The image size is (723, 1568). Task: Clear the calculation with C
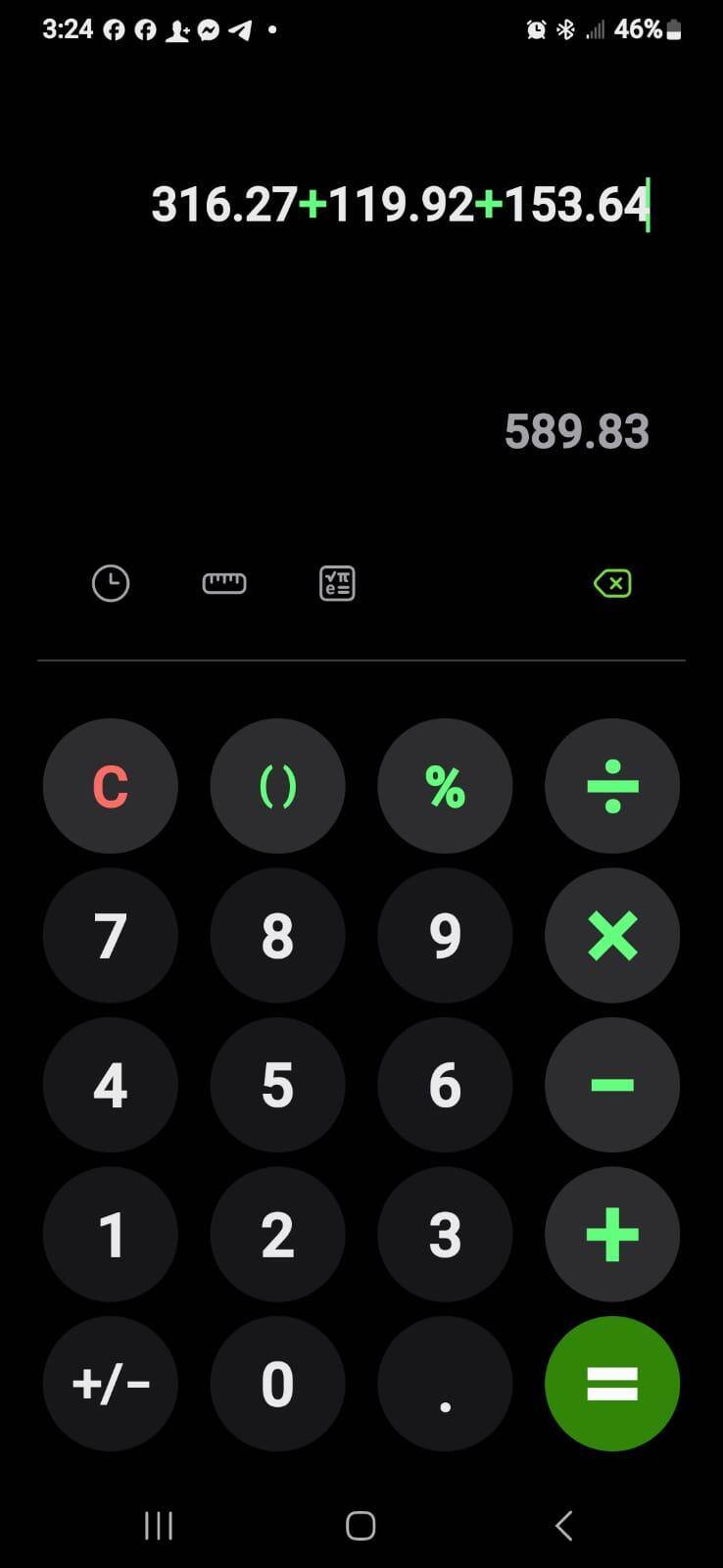click(x=110, y=786)
